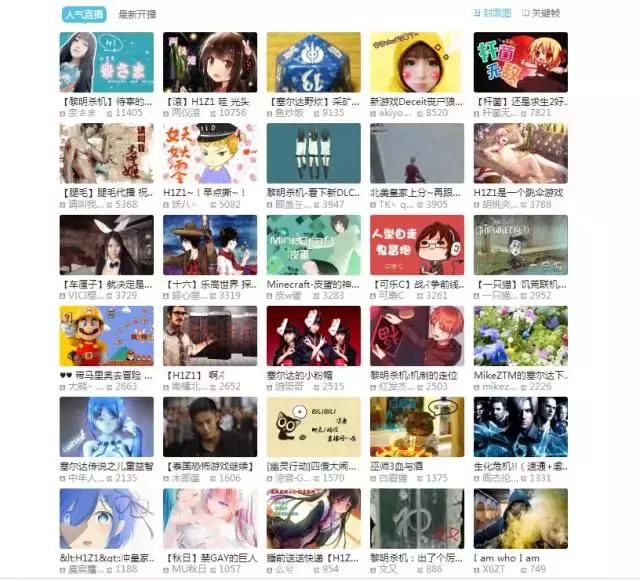
Task: Select the 封面图 view mode
Action: click(x=492, y=13)
